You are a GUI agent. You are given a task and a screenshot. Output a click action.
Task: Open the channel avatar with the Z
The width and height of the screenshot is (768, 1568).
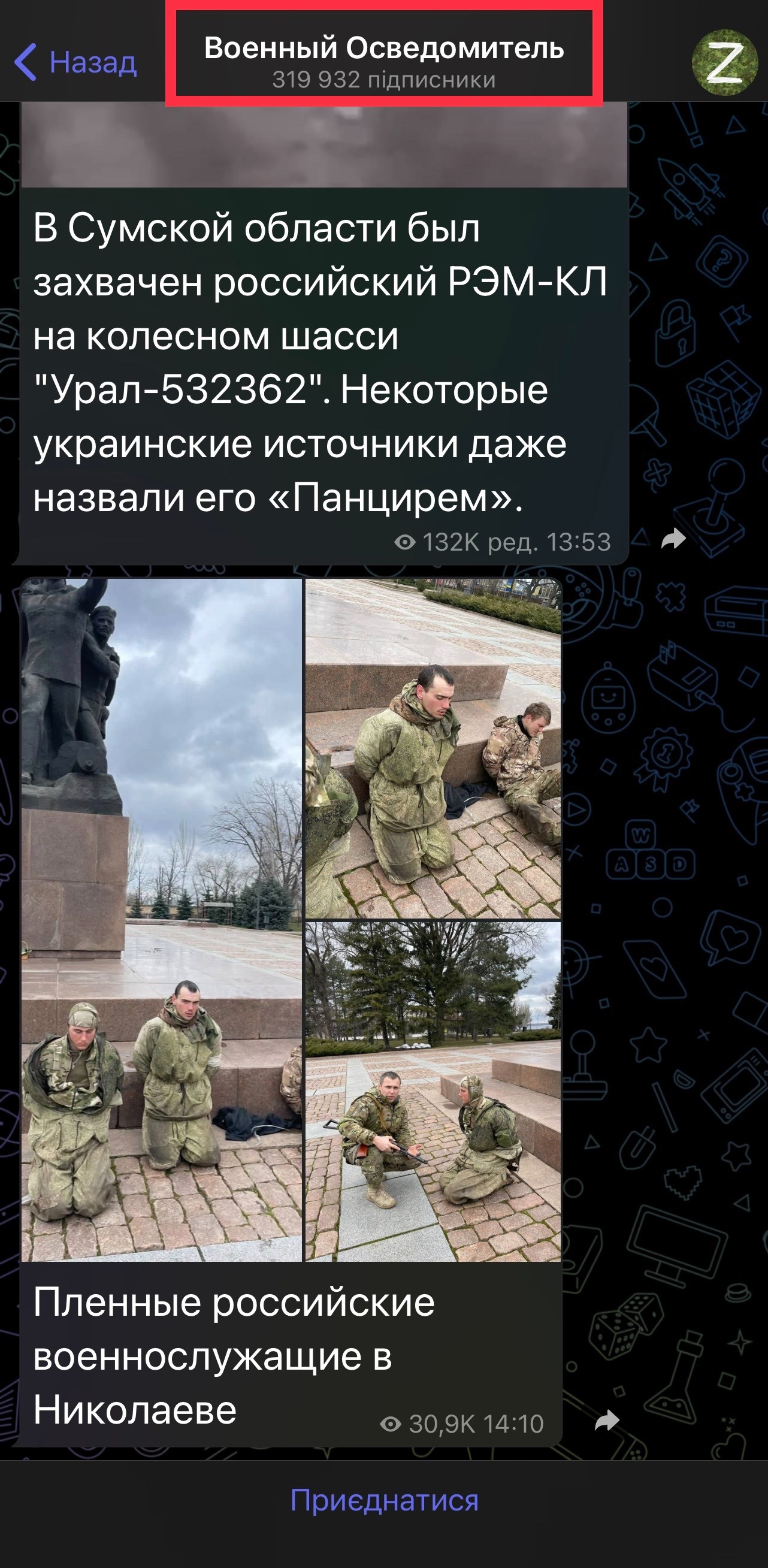pyautogui.click(x=724, y=62)
